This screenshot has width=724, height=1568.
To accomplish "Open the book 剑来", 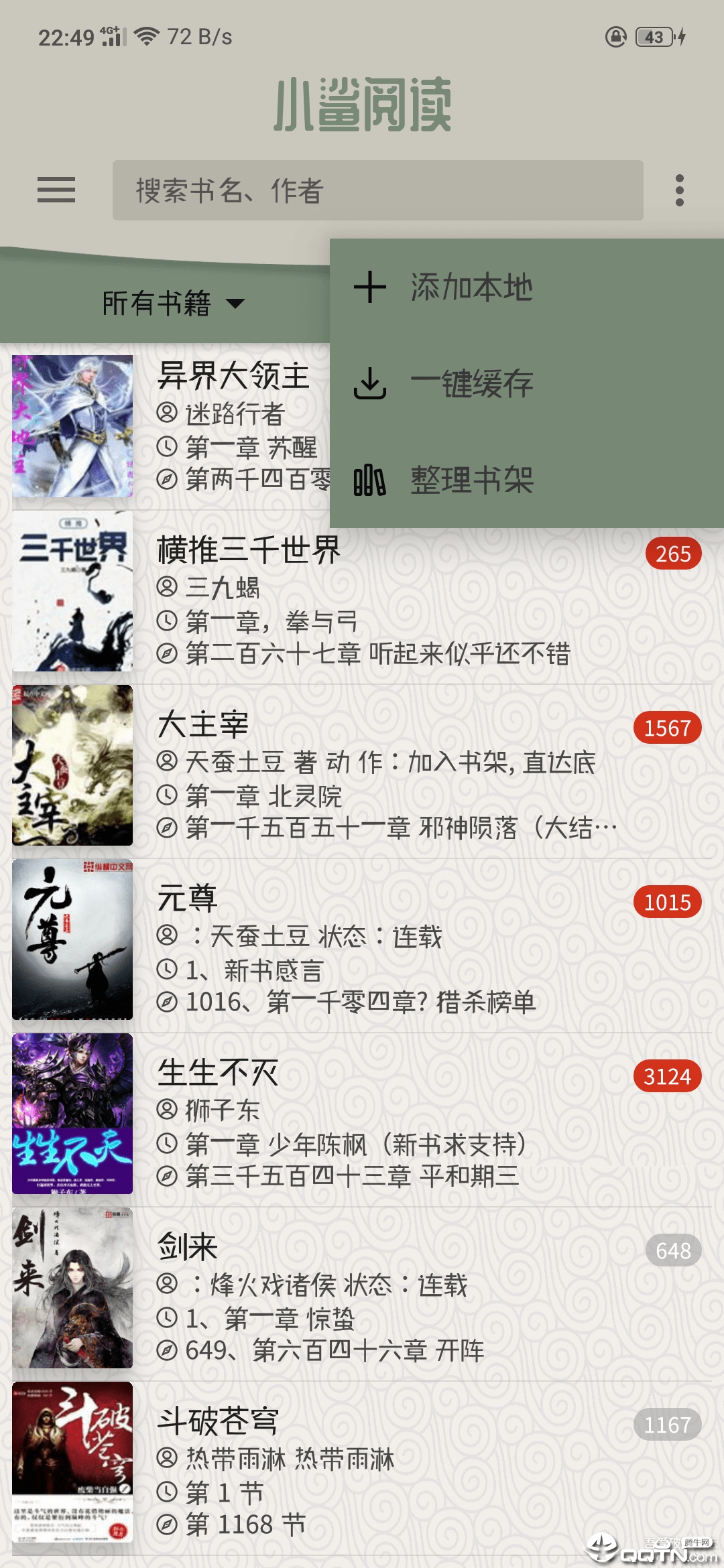I will point(362,1295).
